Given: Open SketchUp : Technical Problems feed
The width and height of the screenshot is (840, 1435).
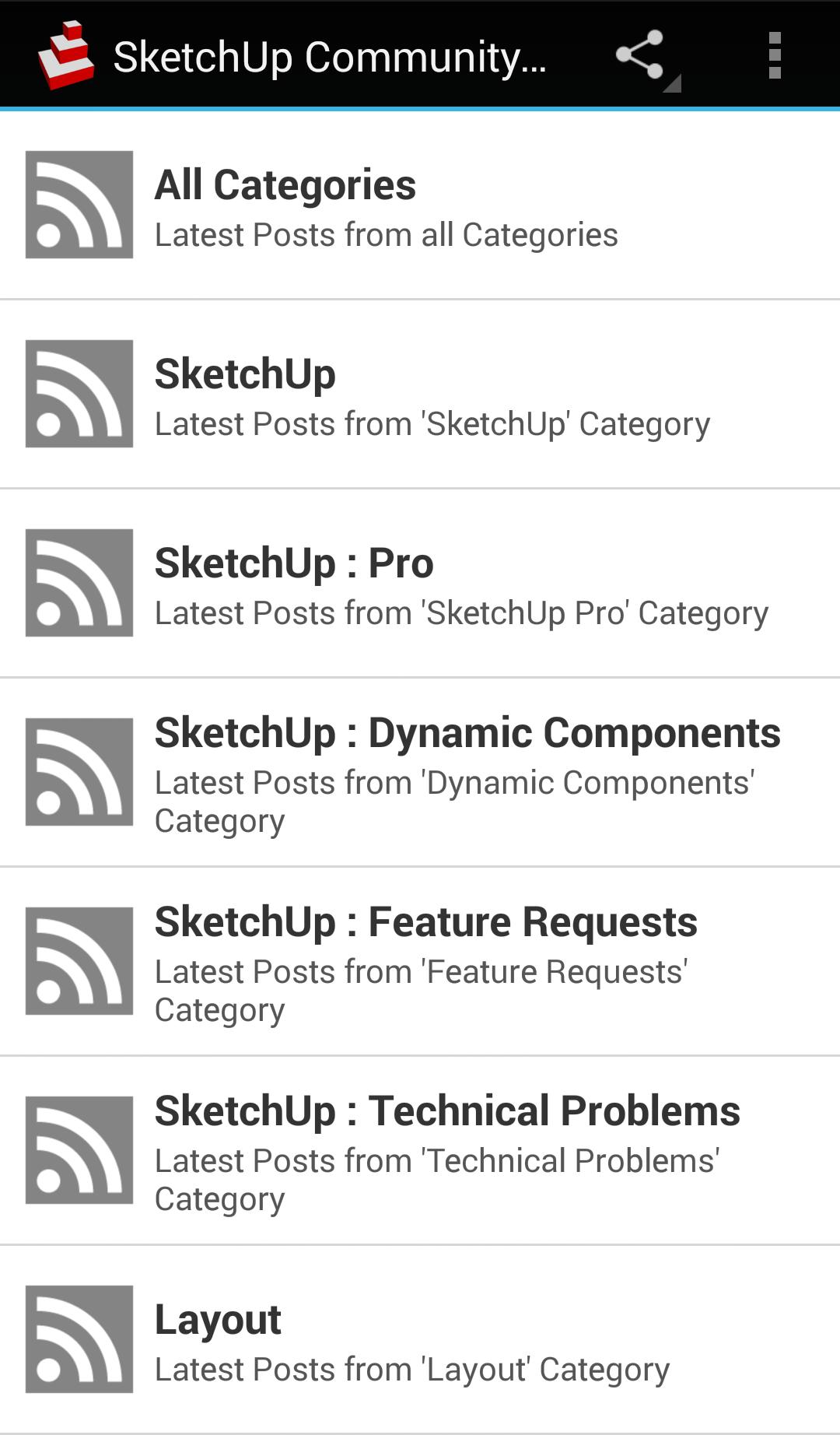Looking at the screenshot, I should pyautogui.click(x=420, y=1153).
